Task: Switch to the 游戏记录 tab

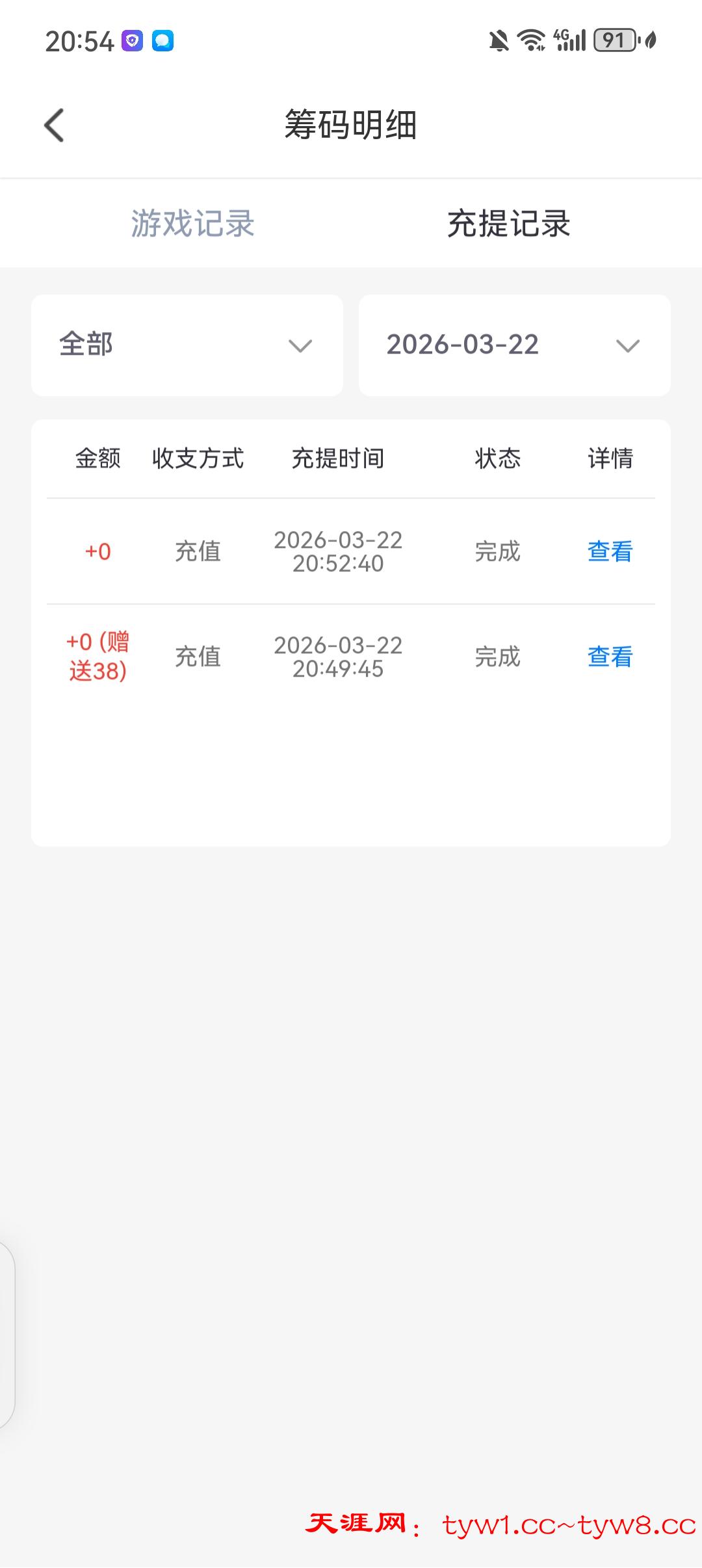Action: point(192,224)
